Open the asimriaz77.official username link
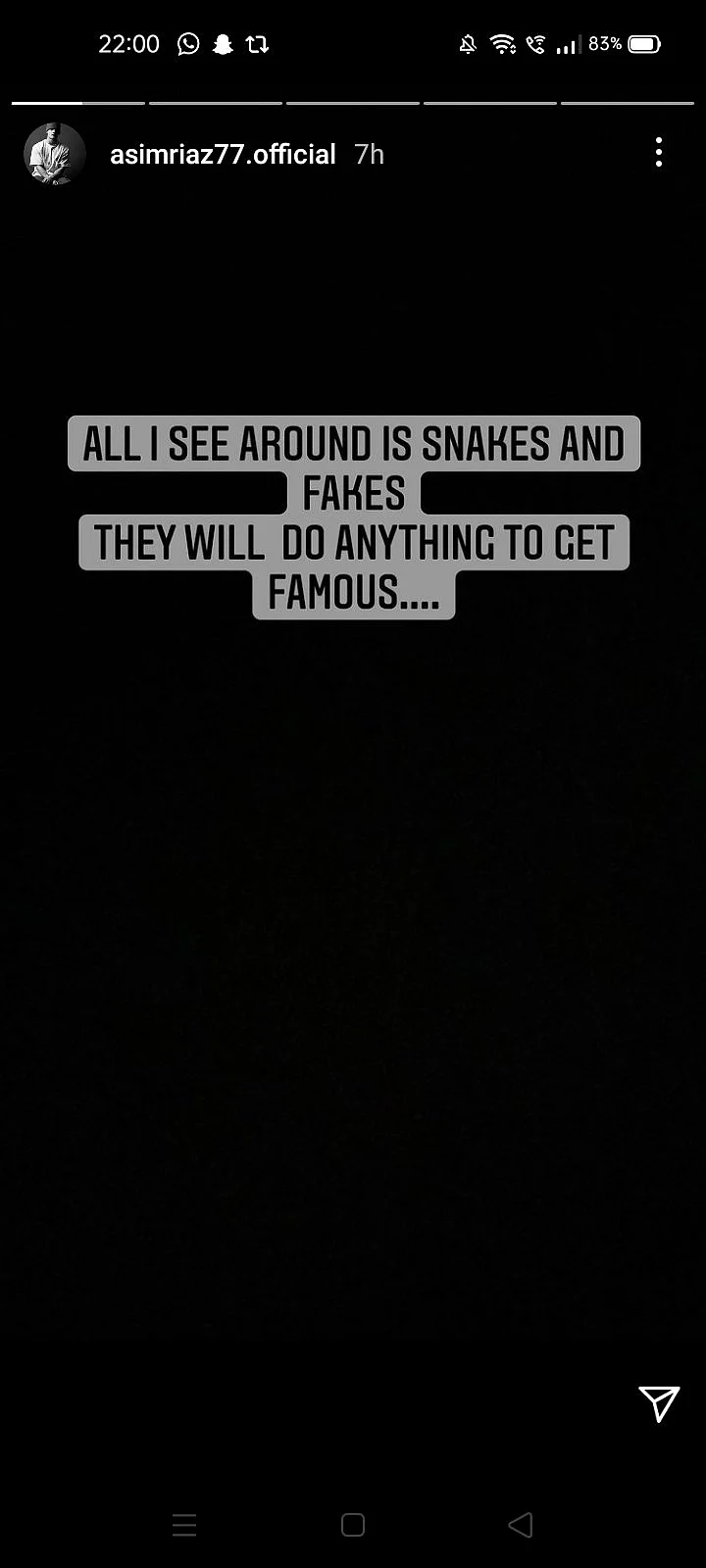The height and width of the screenshot is (1568, 706). tap(223, 154)
